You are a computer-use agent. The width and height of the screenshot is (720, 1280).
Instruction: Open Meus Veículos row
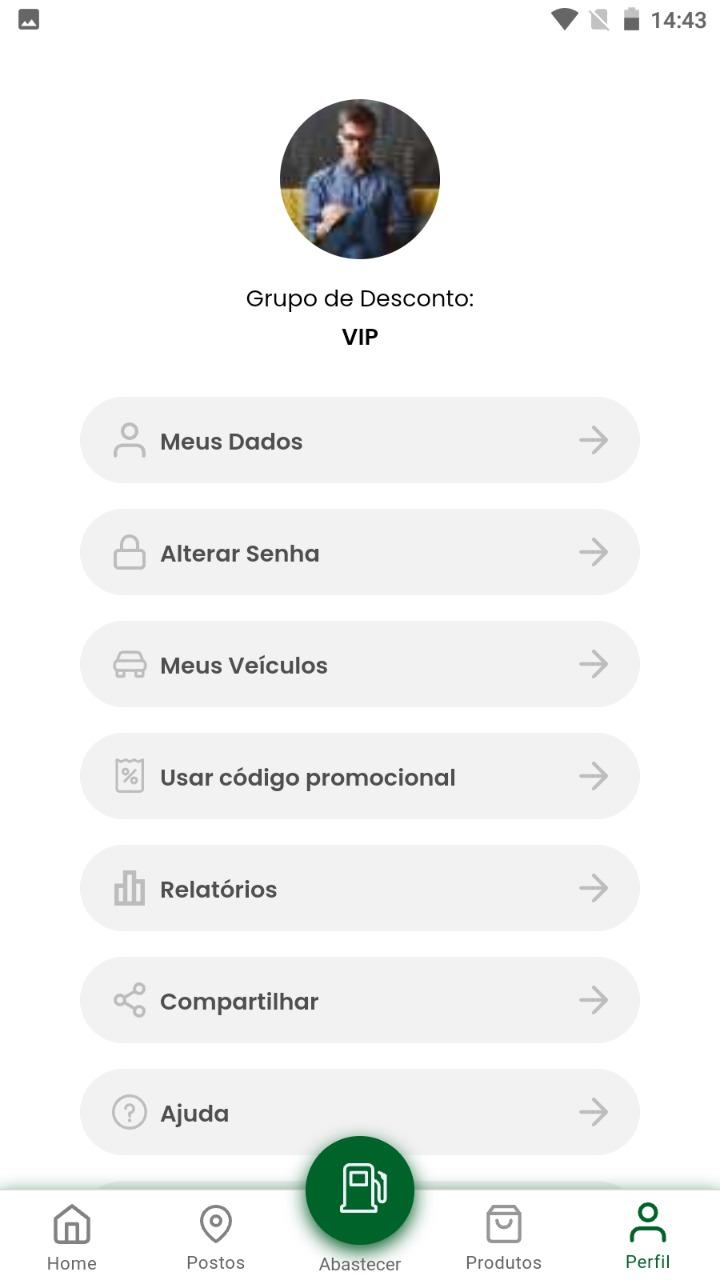click(360, 664)
